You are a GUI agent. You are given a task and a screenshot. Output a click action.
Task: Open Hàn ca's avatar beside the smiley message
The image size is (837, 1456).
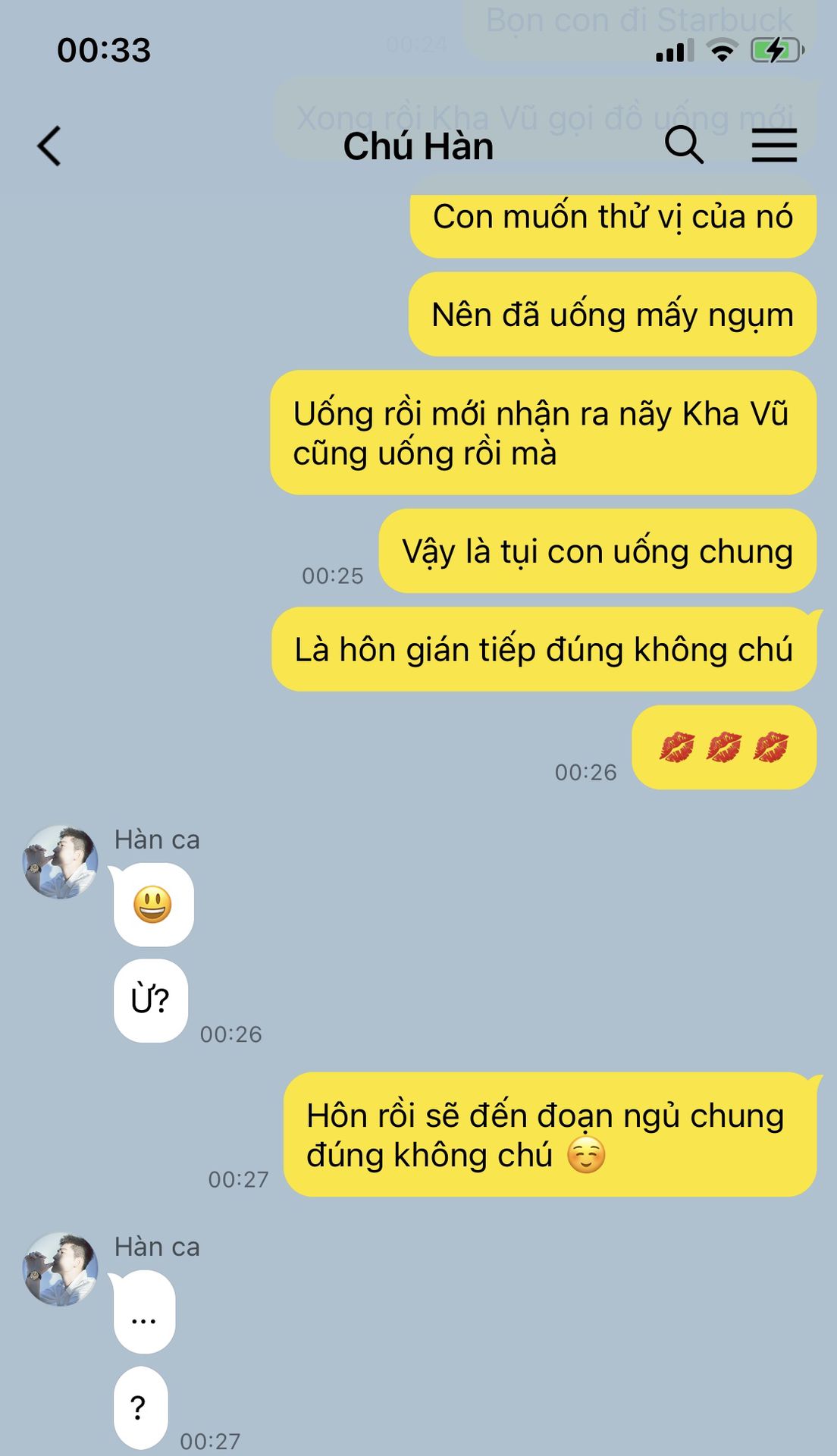tap(61, 862)
